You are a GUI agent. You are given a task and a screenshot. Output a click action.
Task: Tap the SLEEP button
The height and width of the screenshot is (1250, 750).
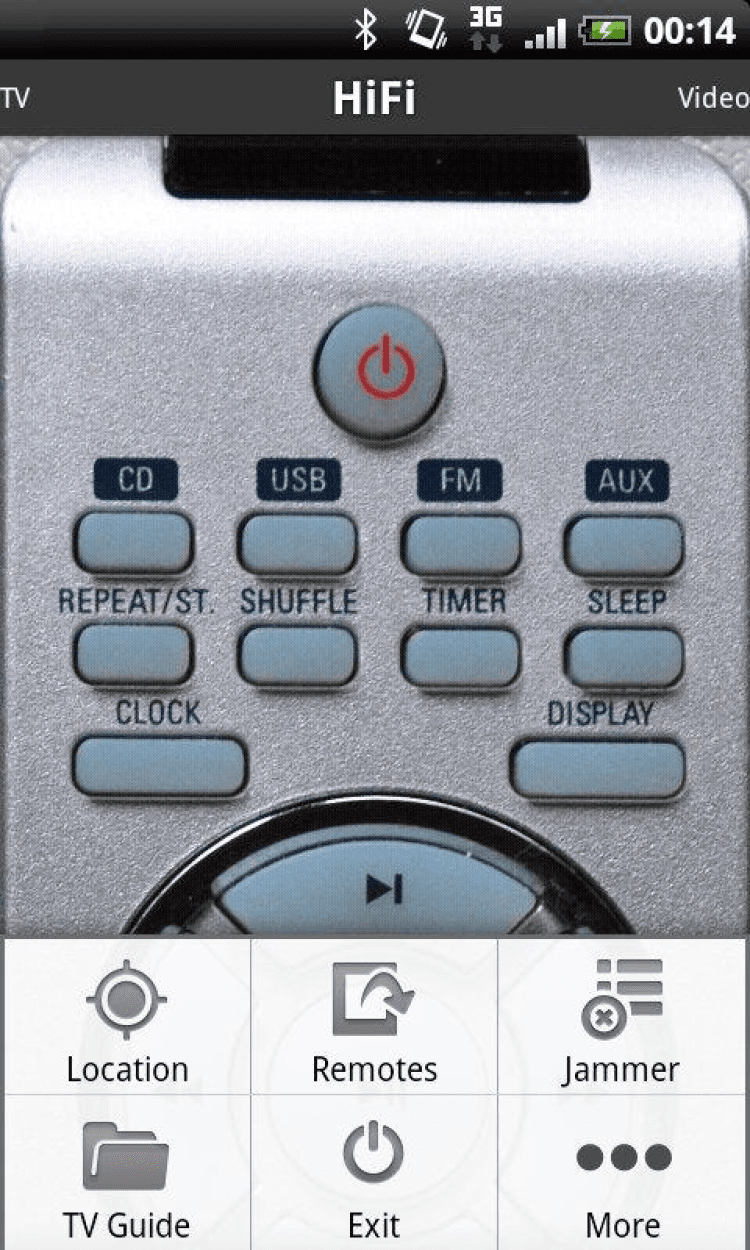click(624, 656)
